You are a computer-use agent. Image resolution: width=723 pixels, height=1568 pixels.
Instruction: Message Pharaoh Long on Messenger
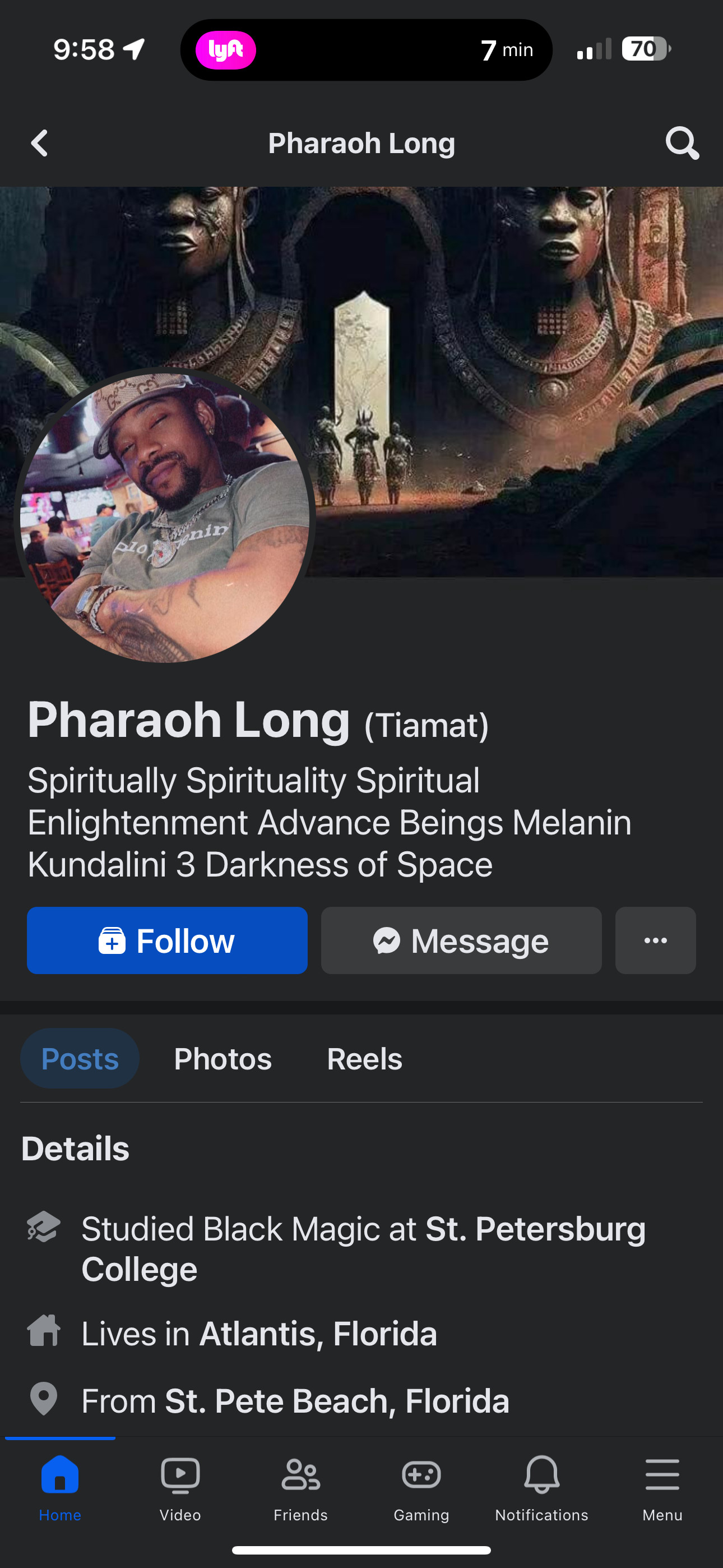pos(461,940)
